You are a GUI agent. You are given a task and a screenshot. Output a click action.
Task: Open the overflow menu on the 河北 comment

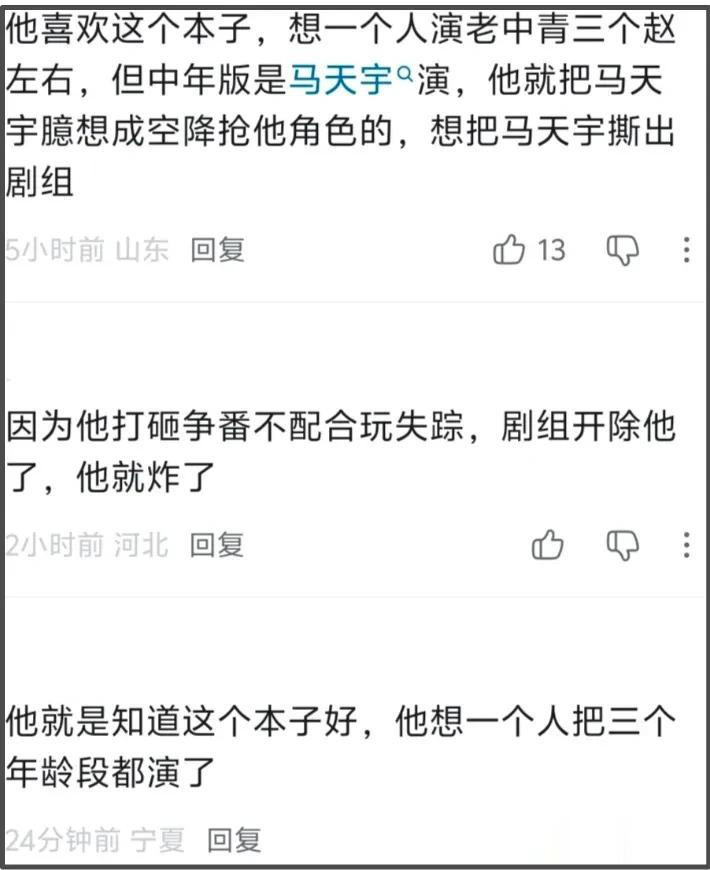[x=686, y=545]
